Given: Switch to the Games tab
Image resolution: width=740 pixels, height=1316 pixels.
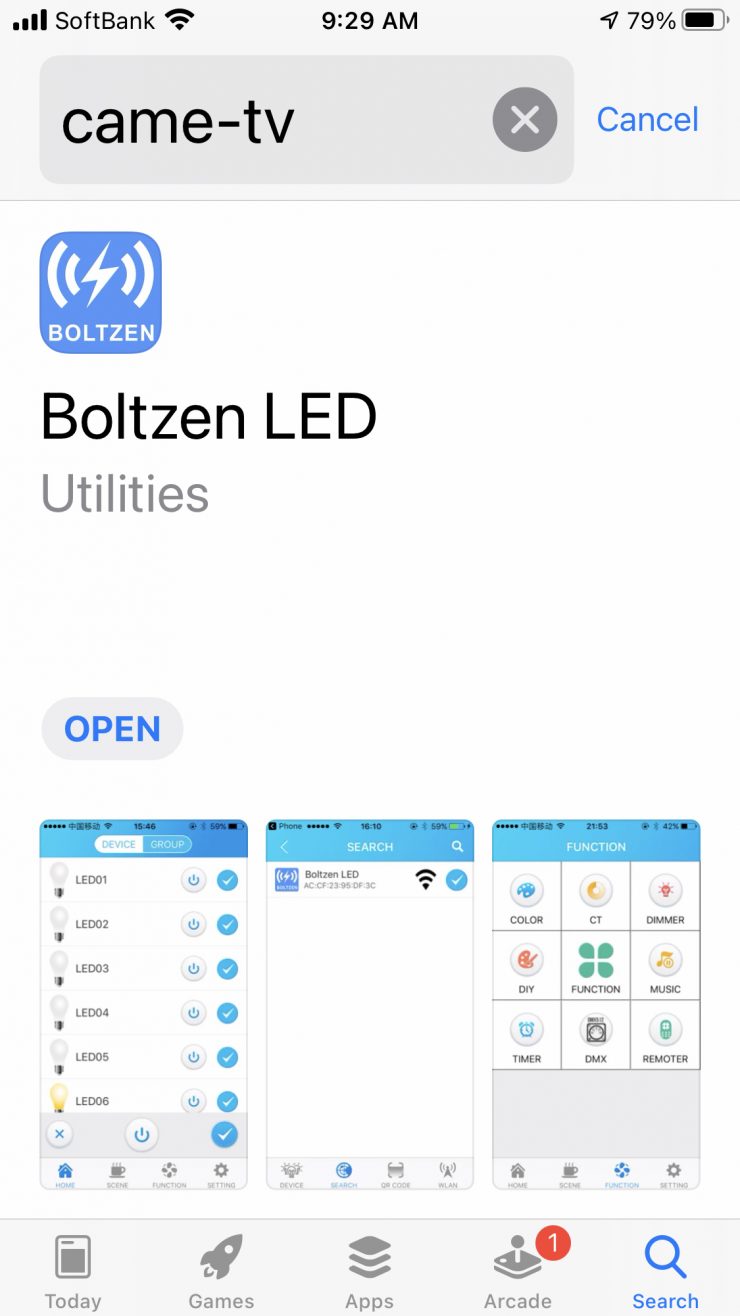Looking at the screenshot, I should click(221, 1270).
